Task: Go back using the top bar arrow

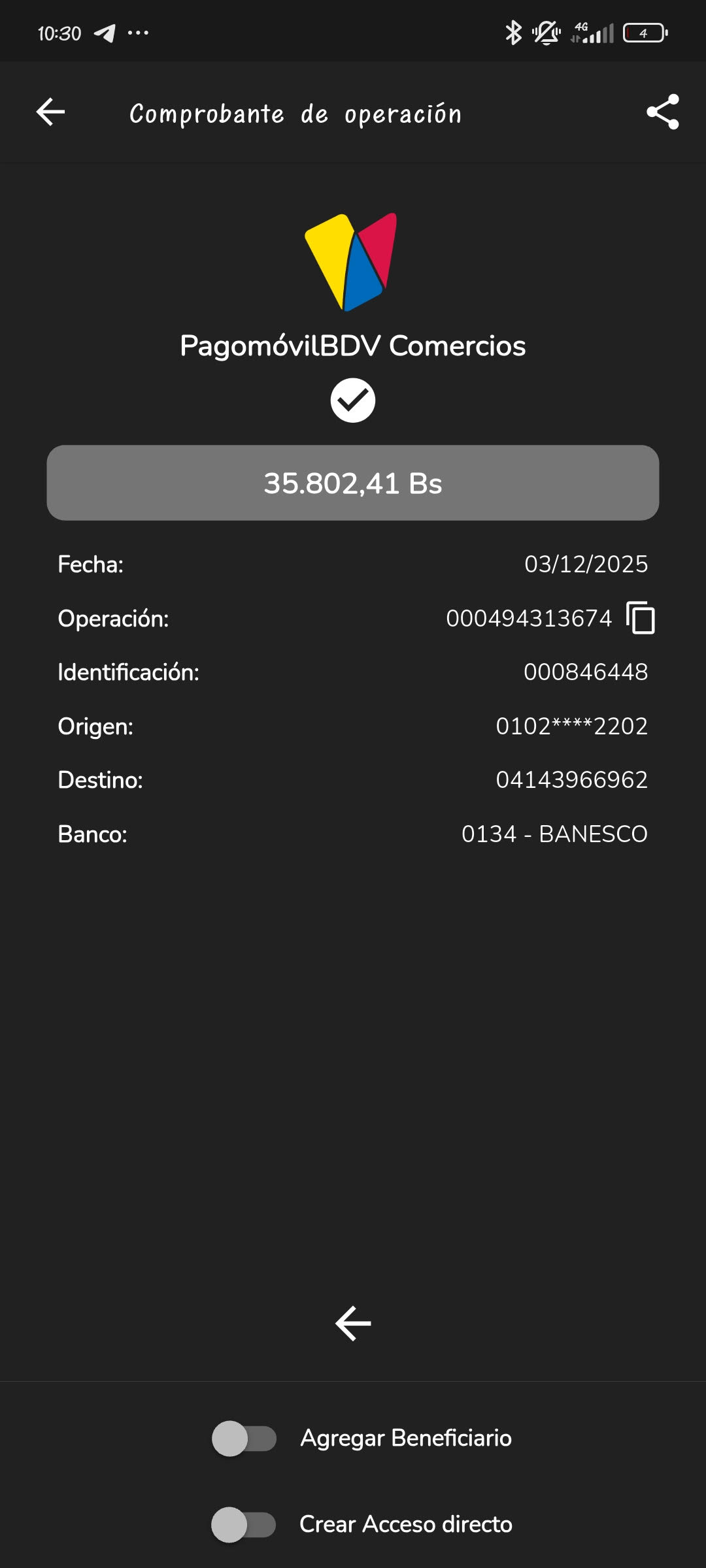Action: 50,112
